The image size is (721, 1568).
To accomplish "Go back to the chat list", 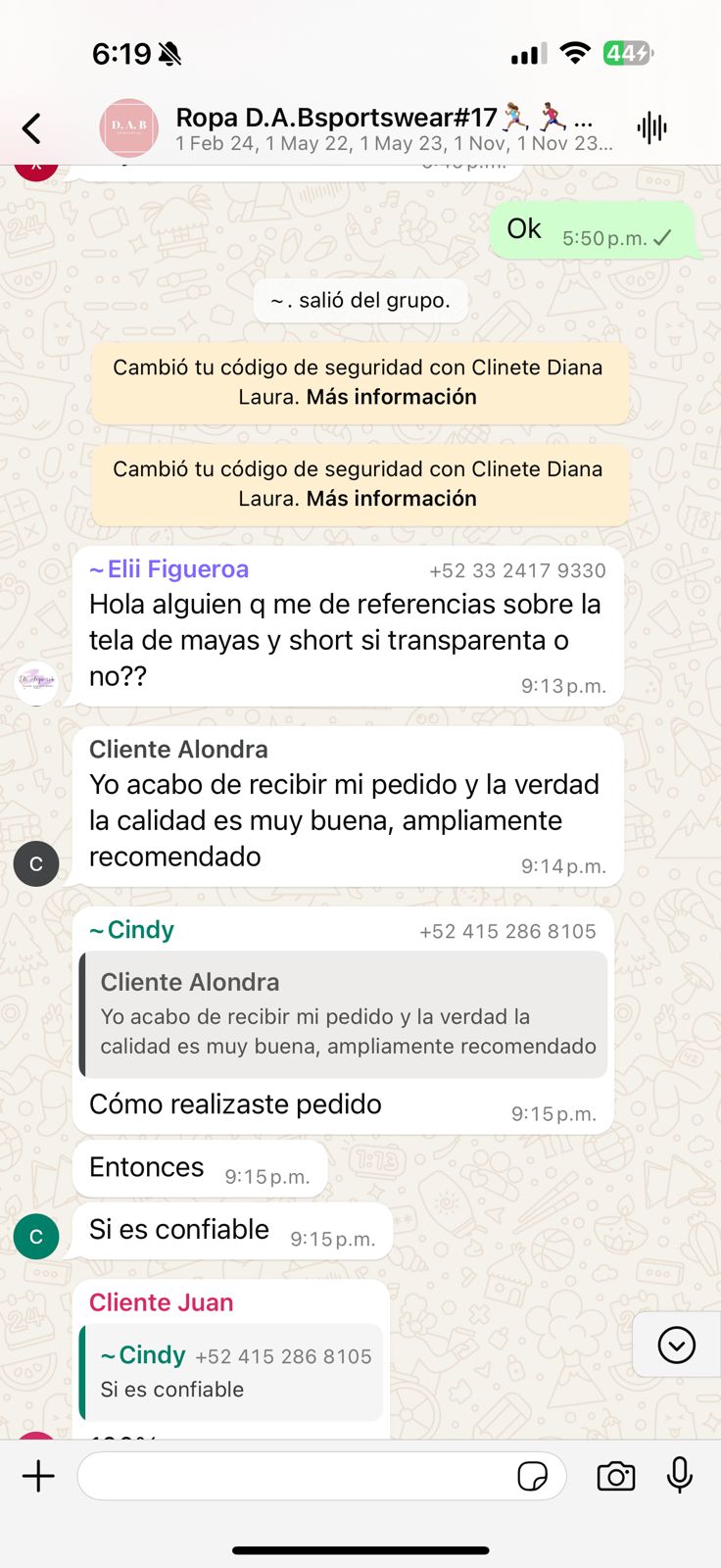I will 32,128.
